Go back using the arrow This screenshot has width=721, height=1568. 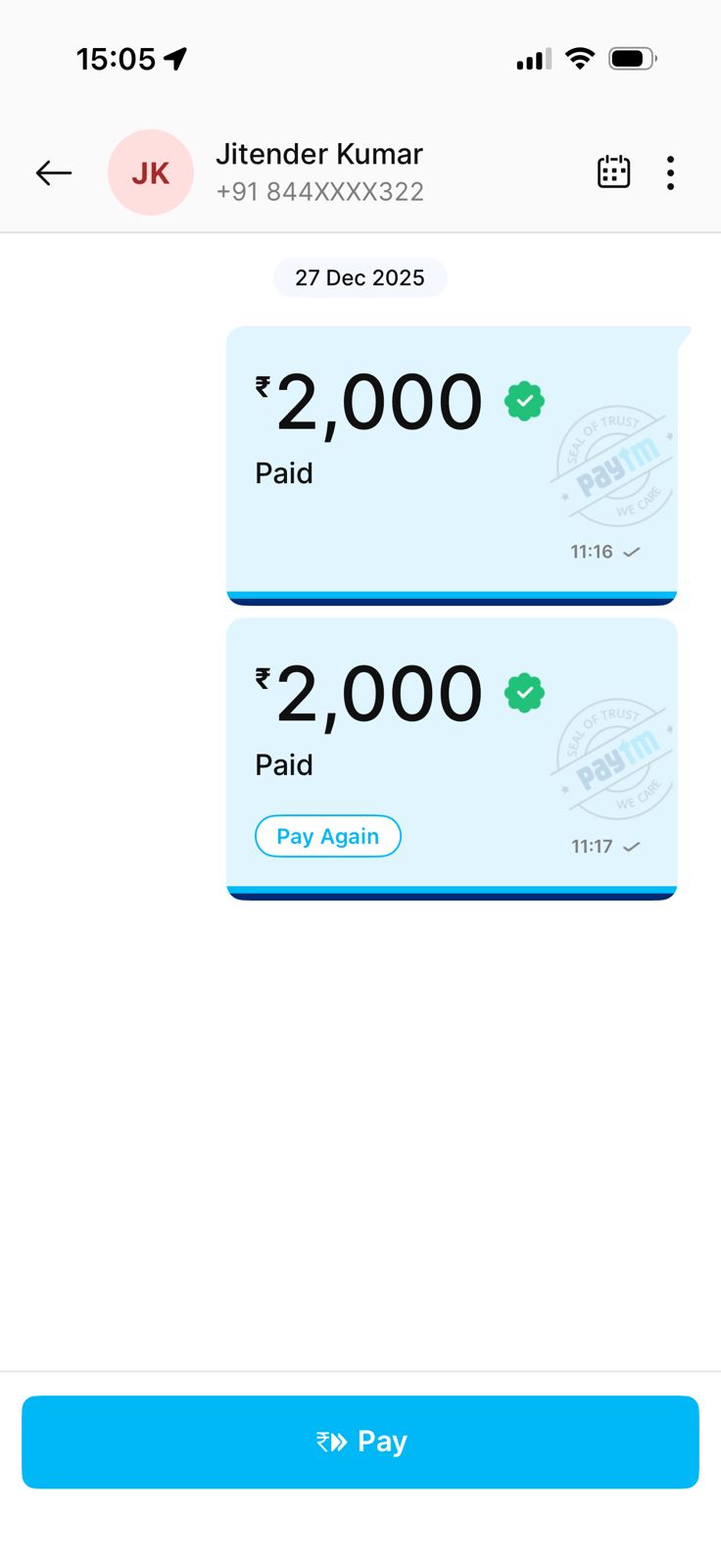point(54,173)
